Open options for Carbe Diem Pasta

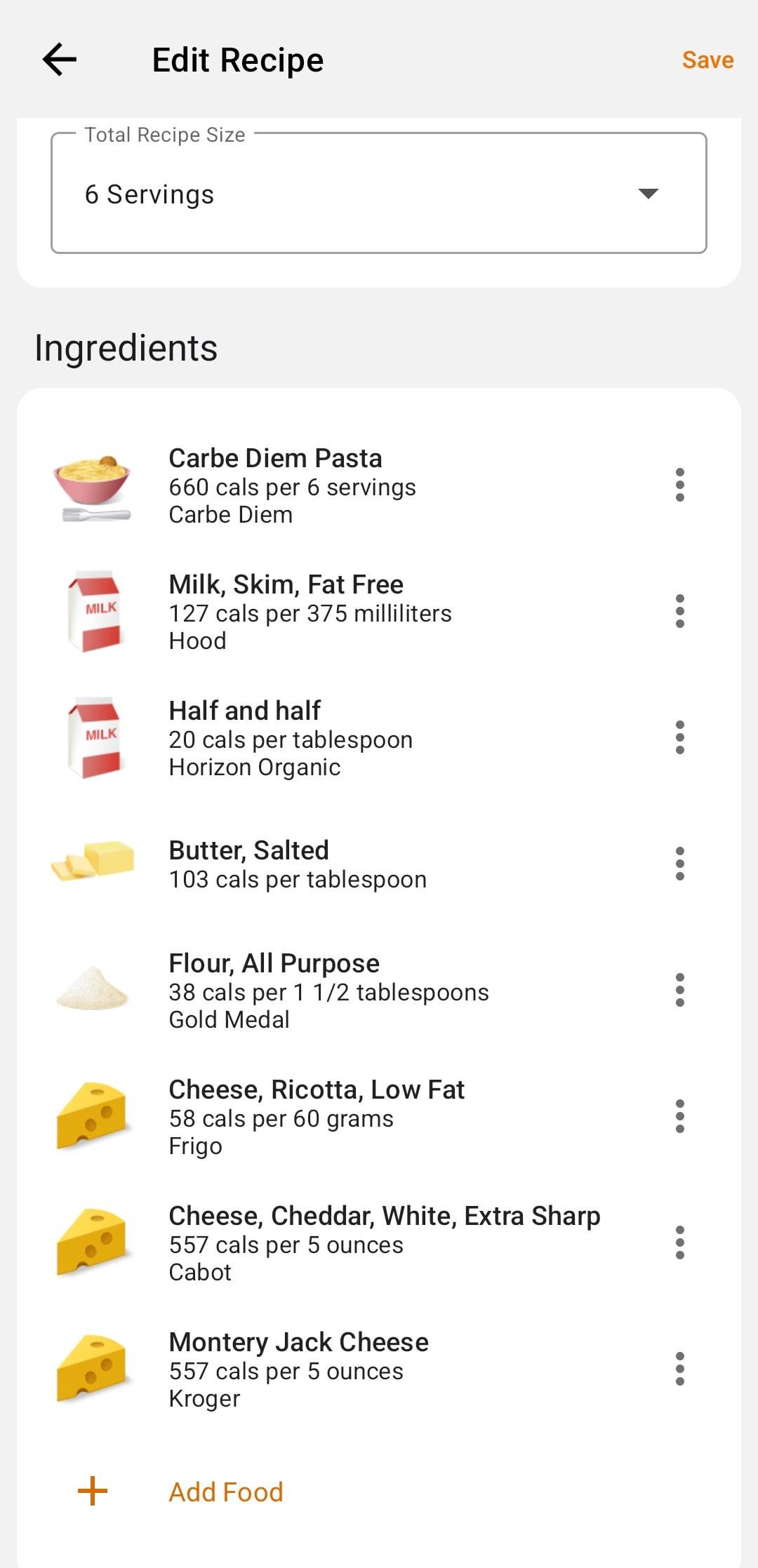click(679, 485)
